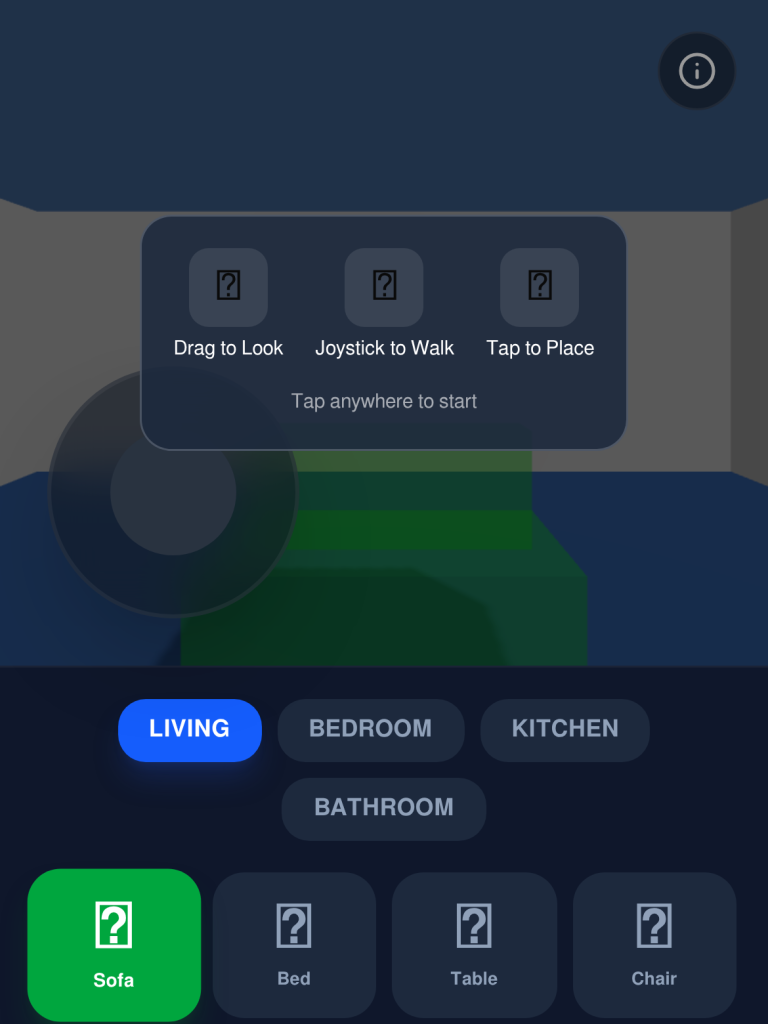Open the BATHROOM category
This screenshot has width=768, height=1024.
pyautogui.click(x=383, y=808)
